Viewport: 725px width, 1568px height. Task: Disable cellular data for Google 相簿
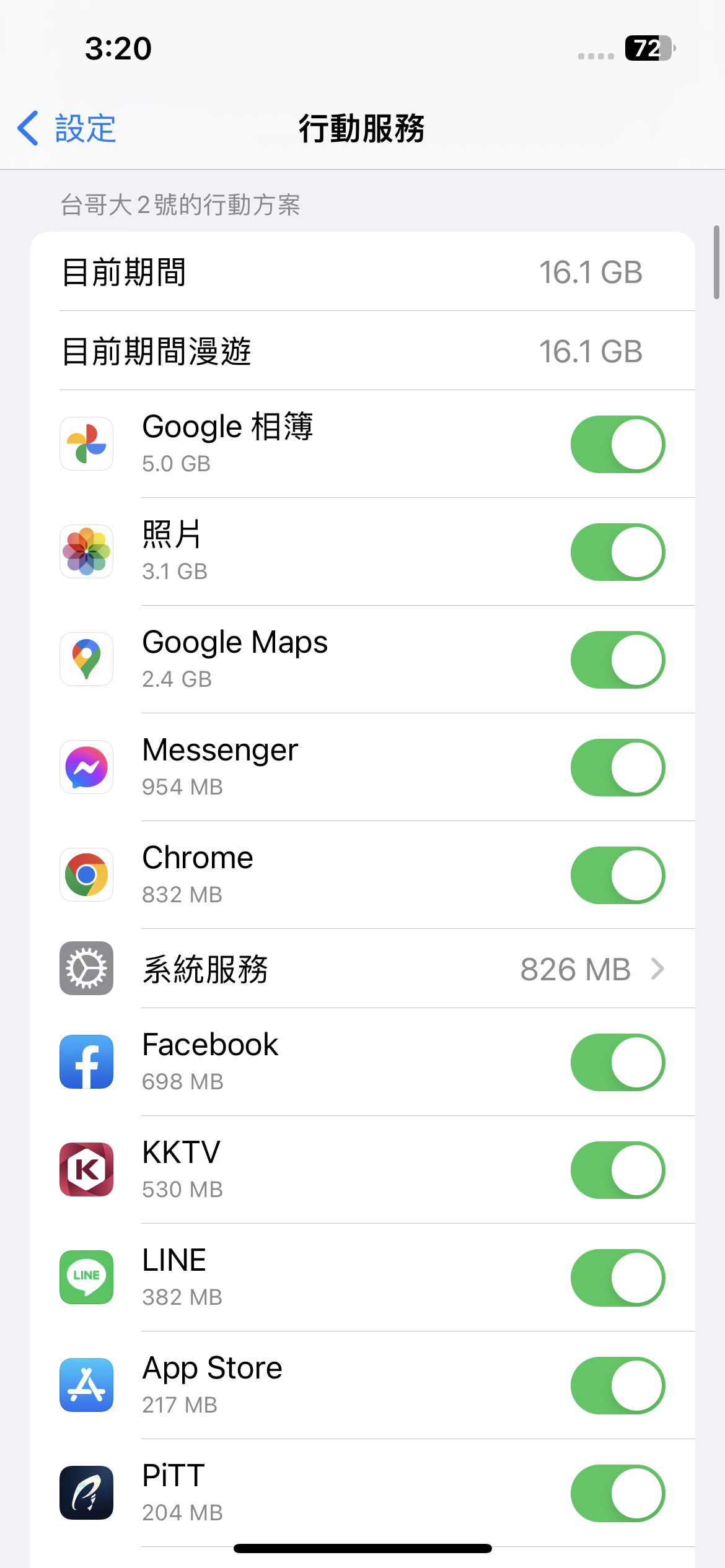point(618,444)
